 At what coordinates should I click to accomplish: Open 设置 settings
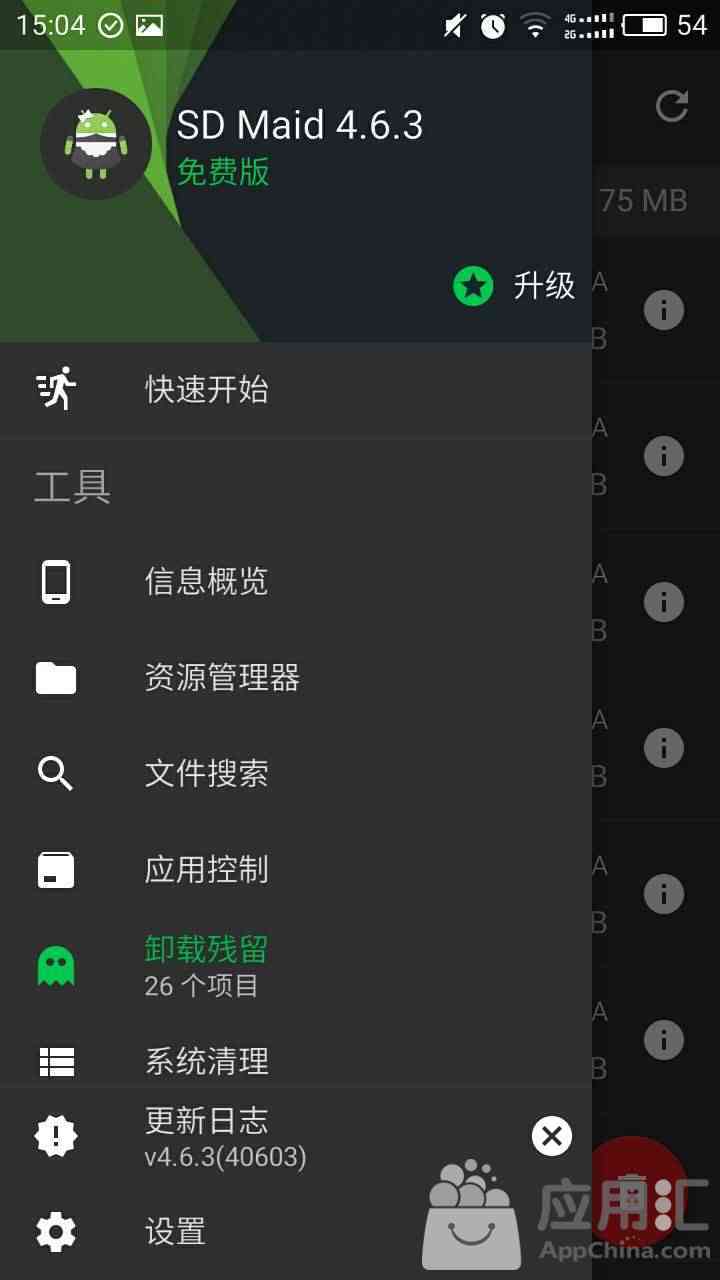tap(296, 1232)
